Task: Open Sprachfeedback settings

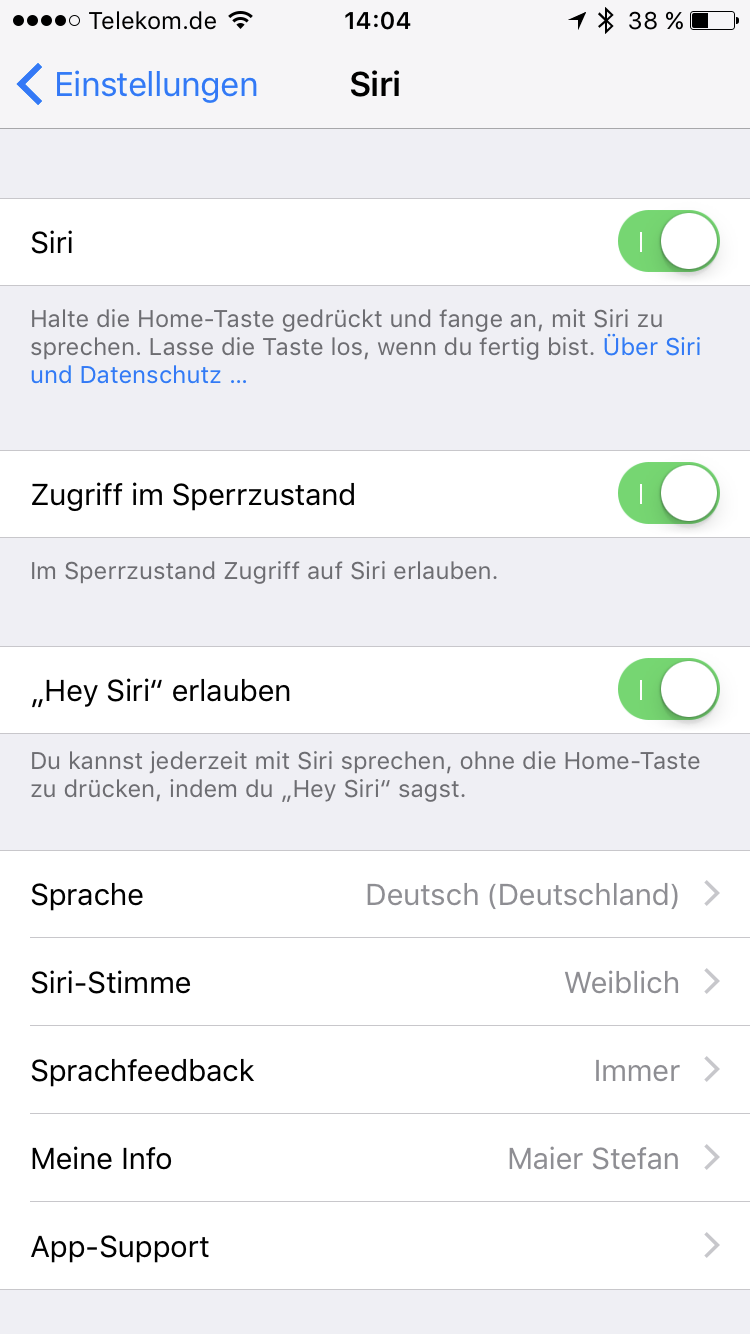Action: pos(375,1070)
